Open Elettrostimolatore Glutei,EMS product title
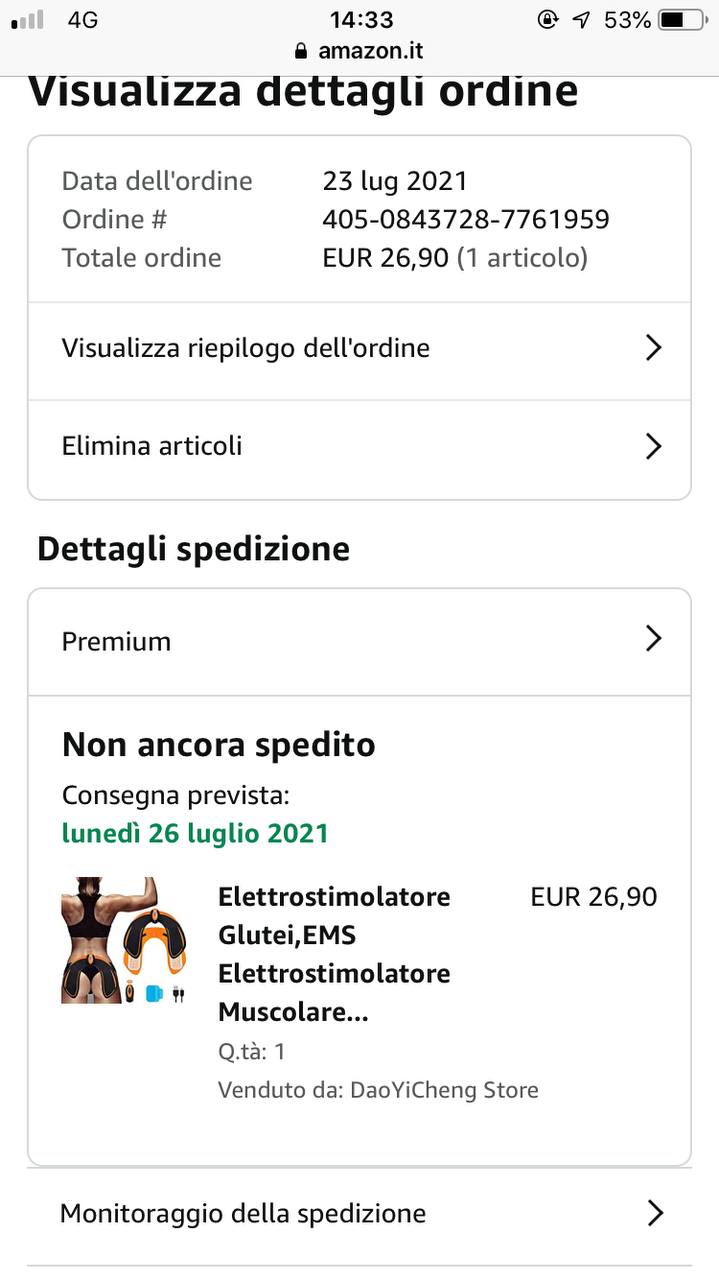This screenshot has height=1280, width=719. point(334,954)
